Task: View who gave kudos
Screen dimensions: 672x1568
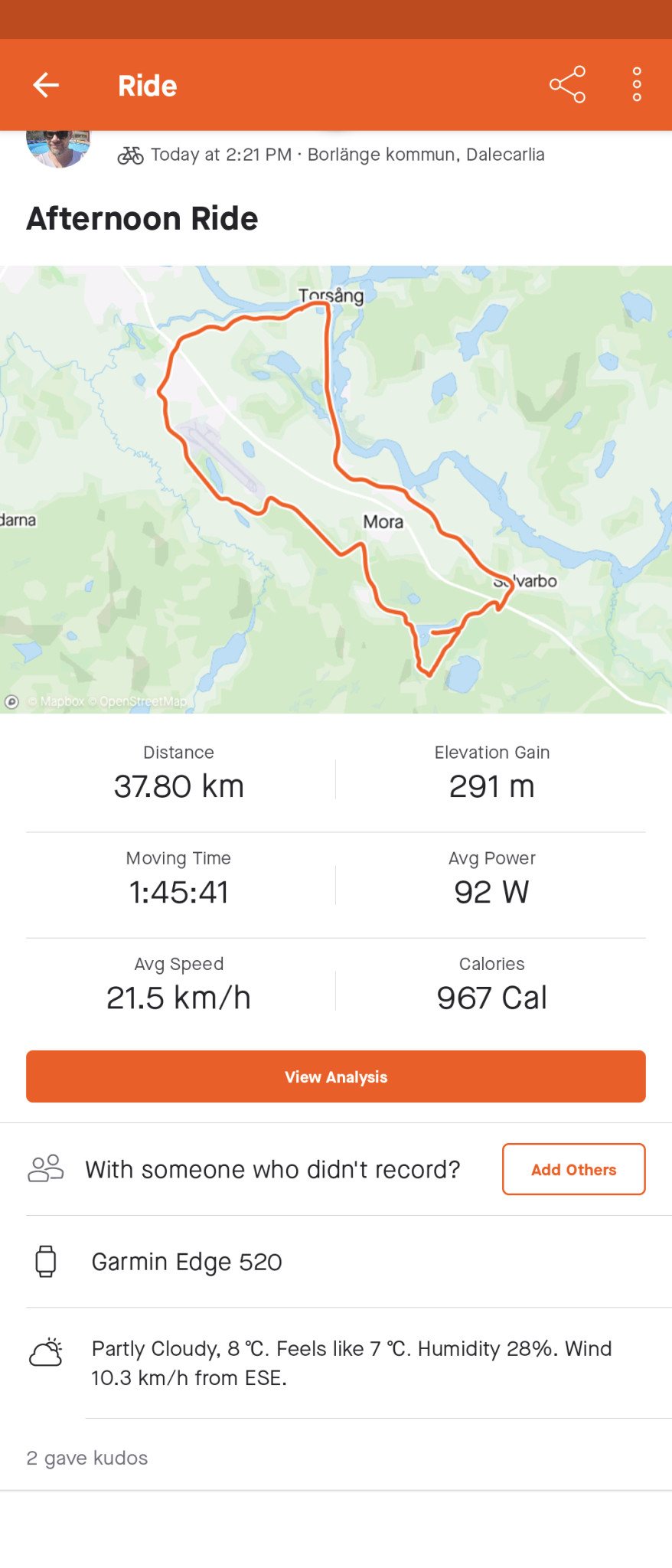Action: click(x=87, y=1458)
